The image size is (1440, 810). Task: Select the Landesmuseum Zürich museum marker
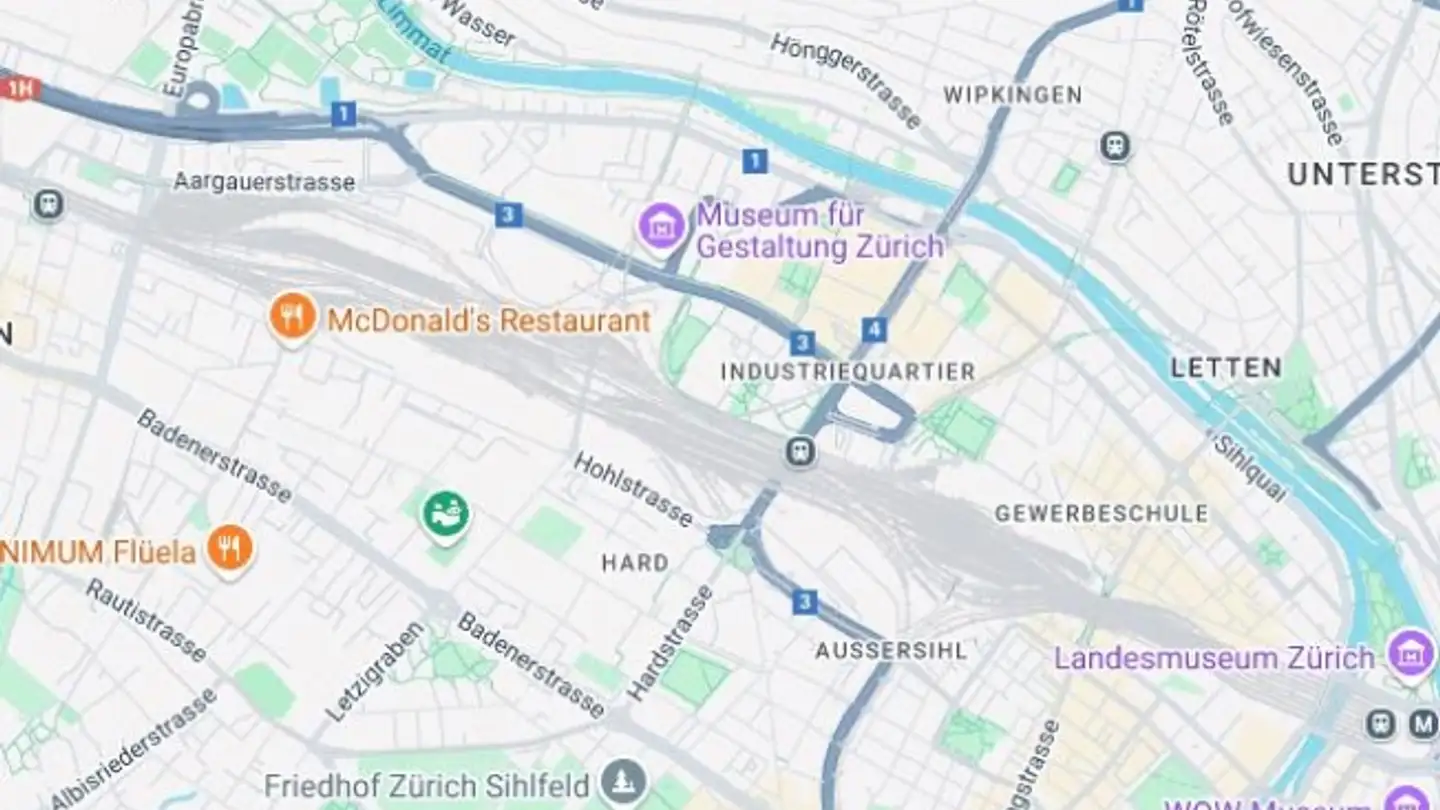1411,654
